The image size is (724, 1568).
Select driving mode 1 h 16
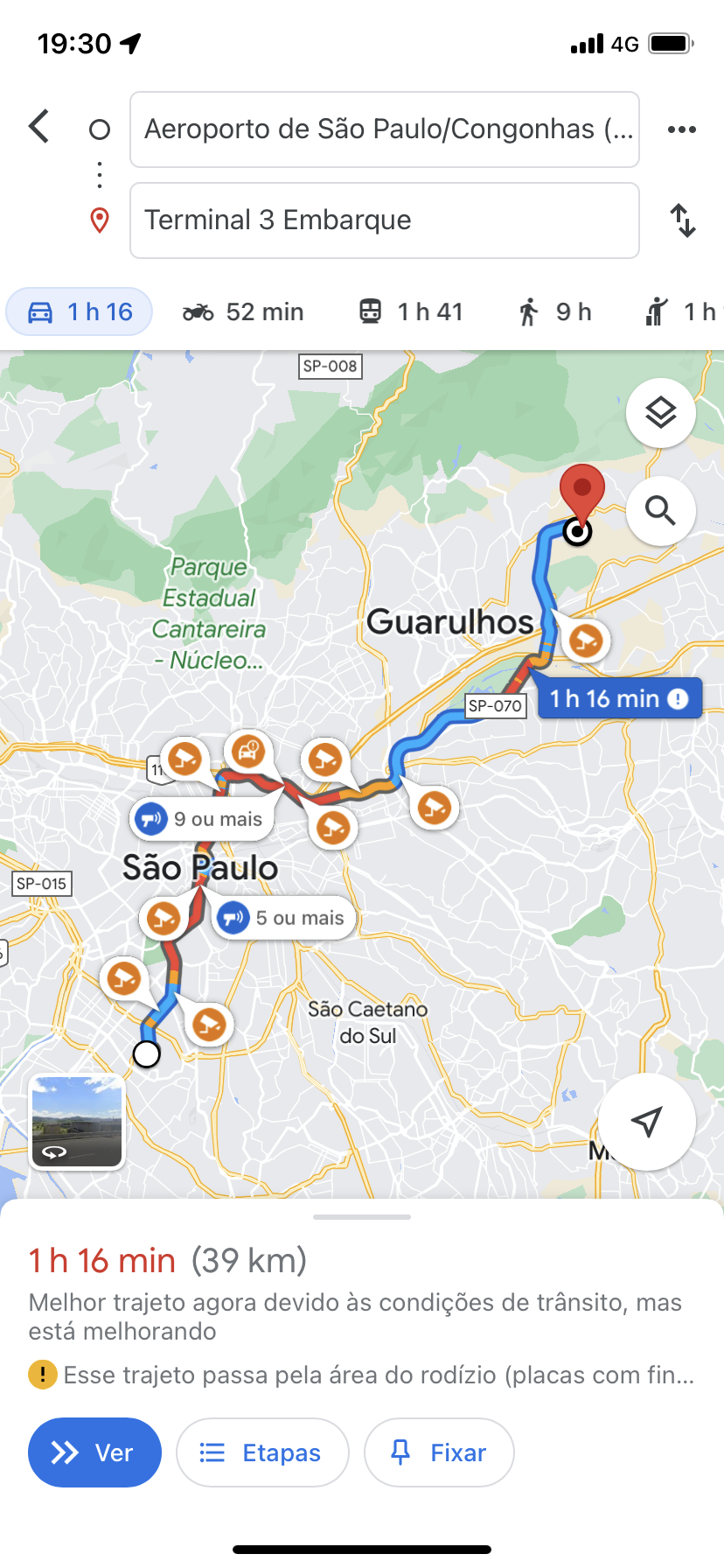pos(80,312)
